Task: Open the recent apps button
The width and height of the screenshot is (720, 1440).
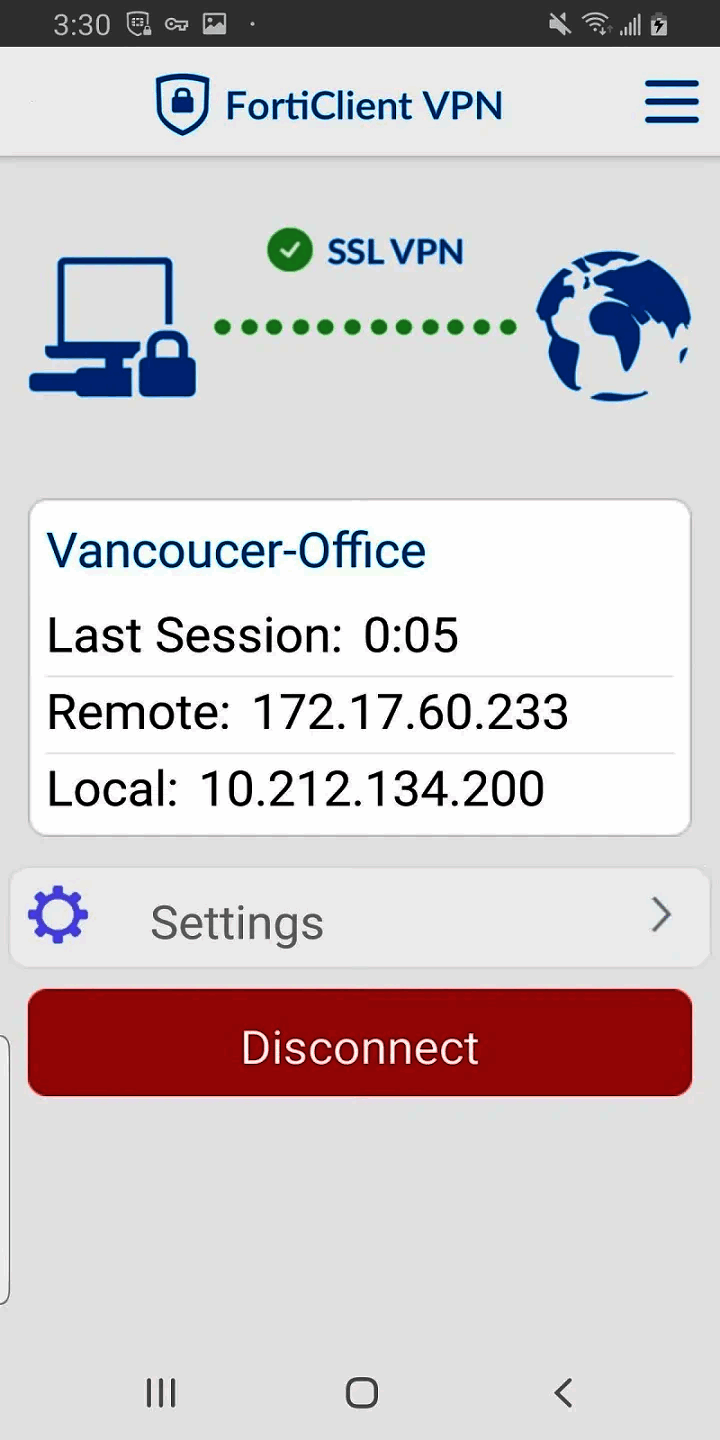Action: coord(160,1392)
